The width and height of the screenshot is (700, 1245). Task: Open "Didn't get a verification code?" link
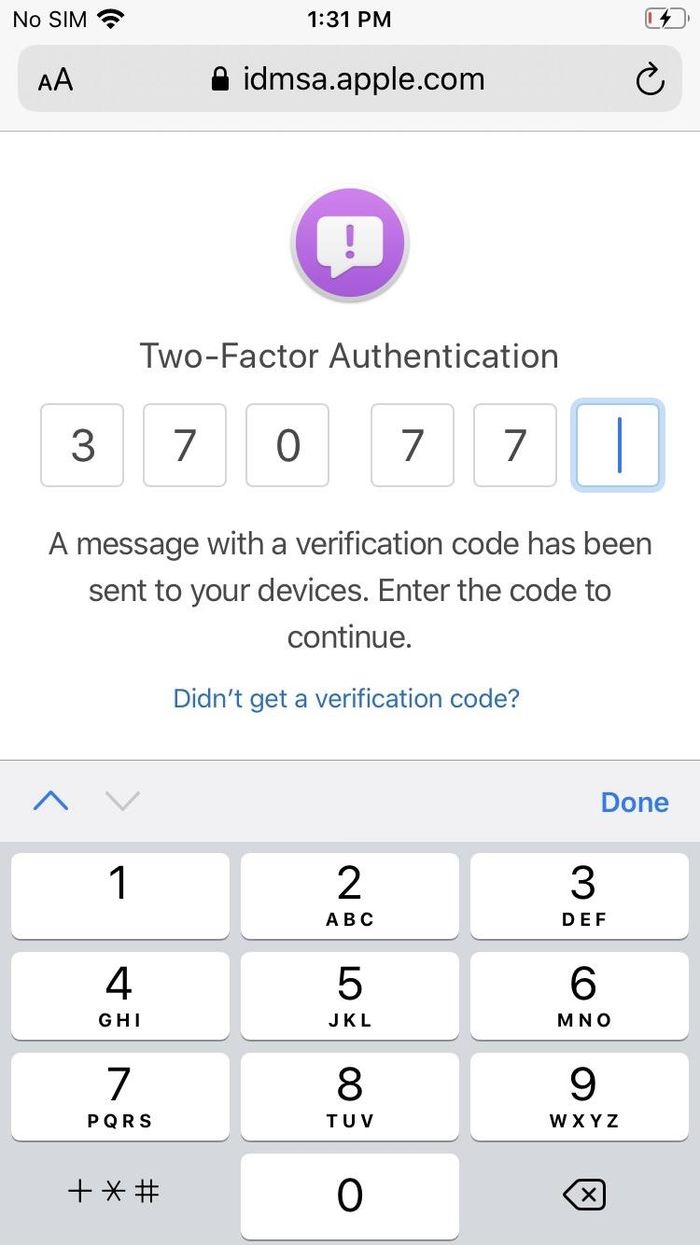coord(346,698)
